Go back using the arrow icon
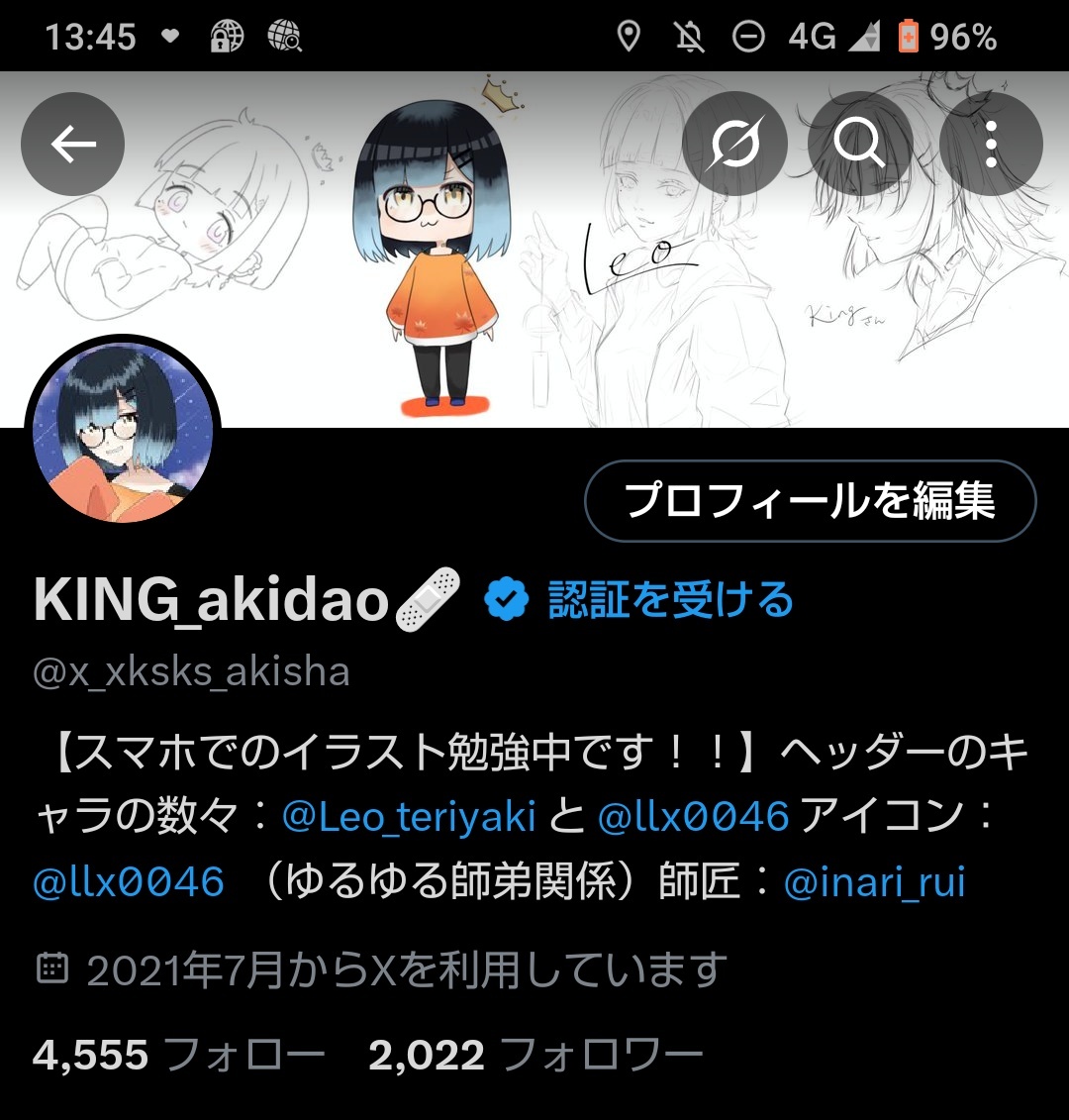This screenshot has width=1069, height=1120. (x=72, y=145)
